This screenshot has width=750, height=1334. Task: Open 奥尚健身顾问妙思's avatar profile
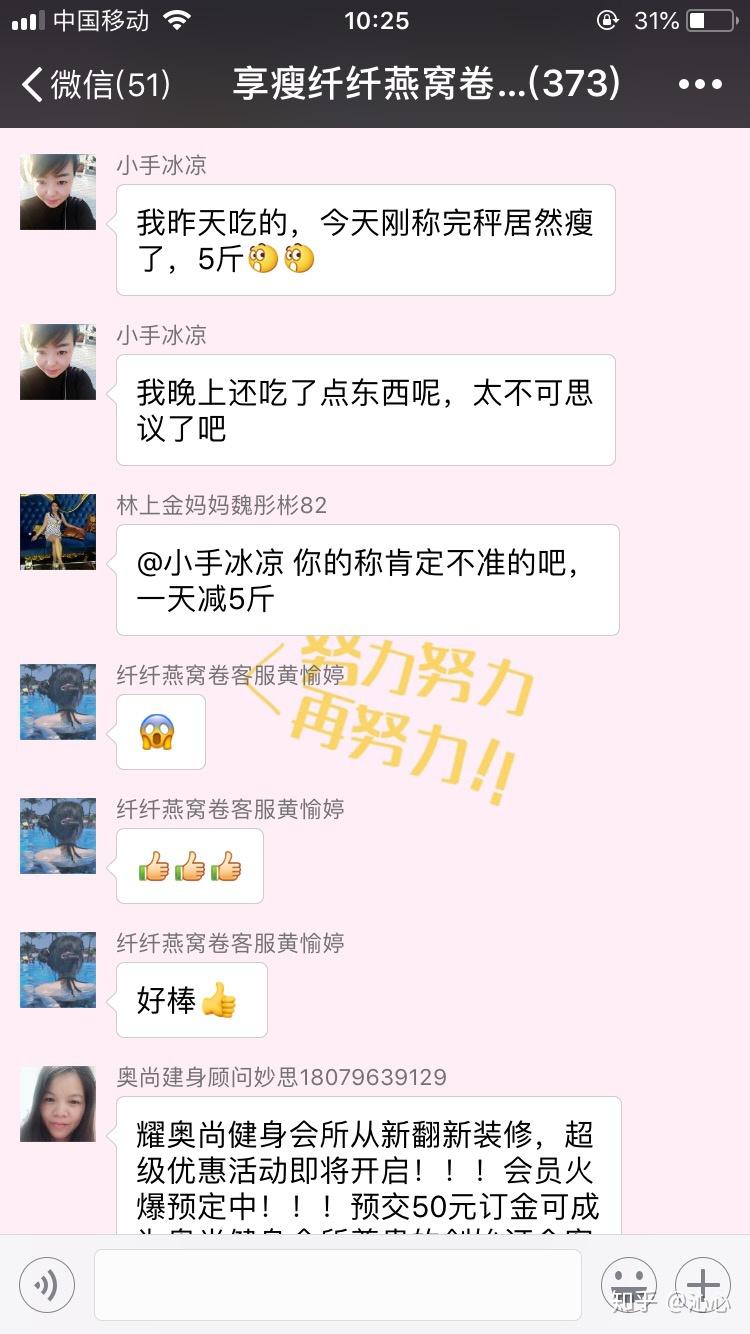click(58, 1104)
